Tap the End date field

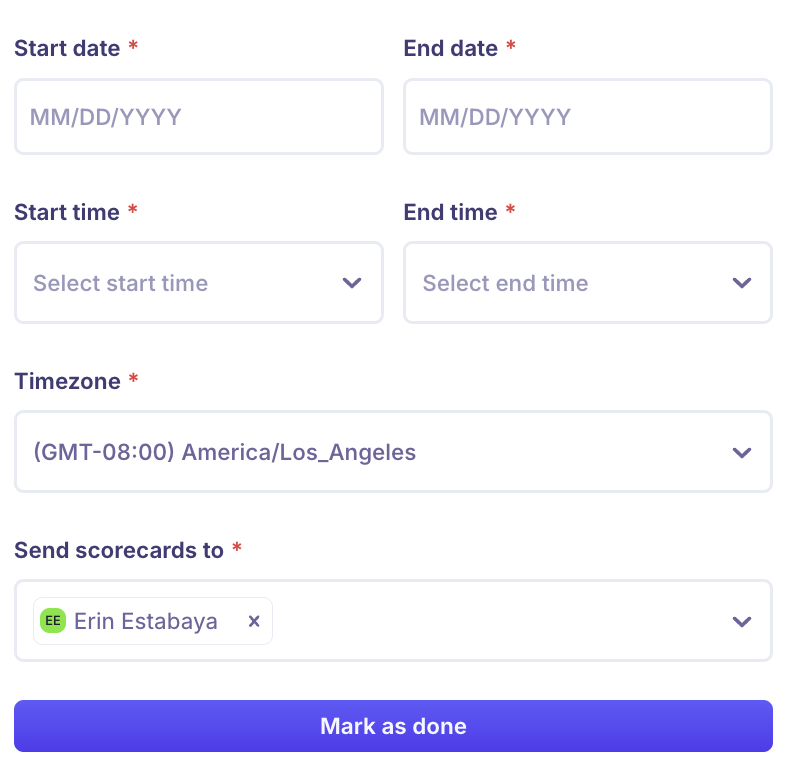(587, 117)
